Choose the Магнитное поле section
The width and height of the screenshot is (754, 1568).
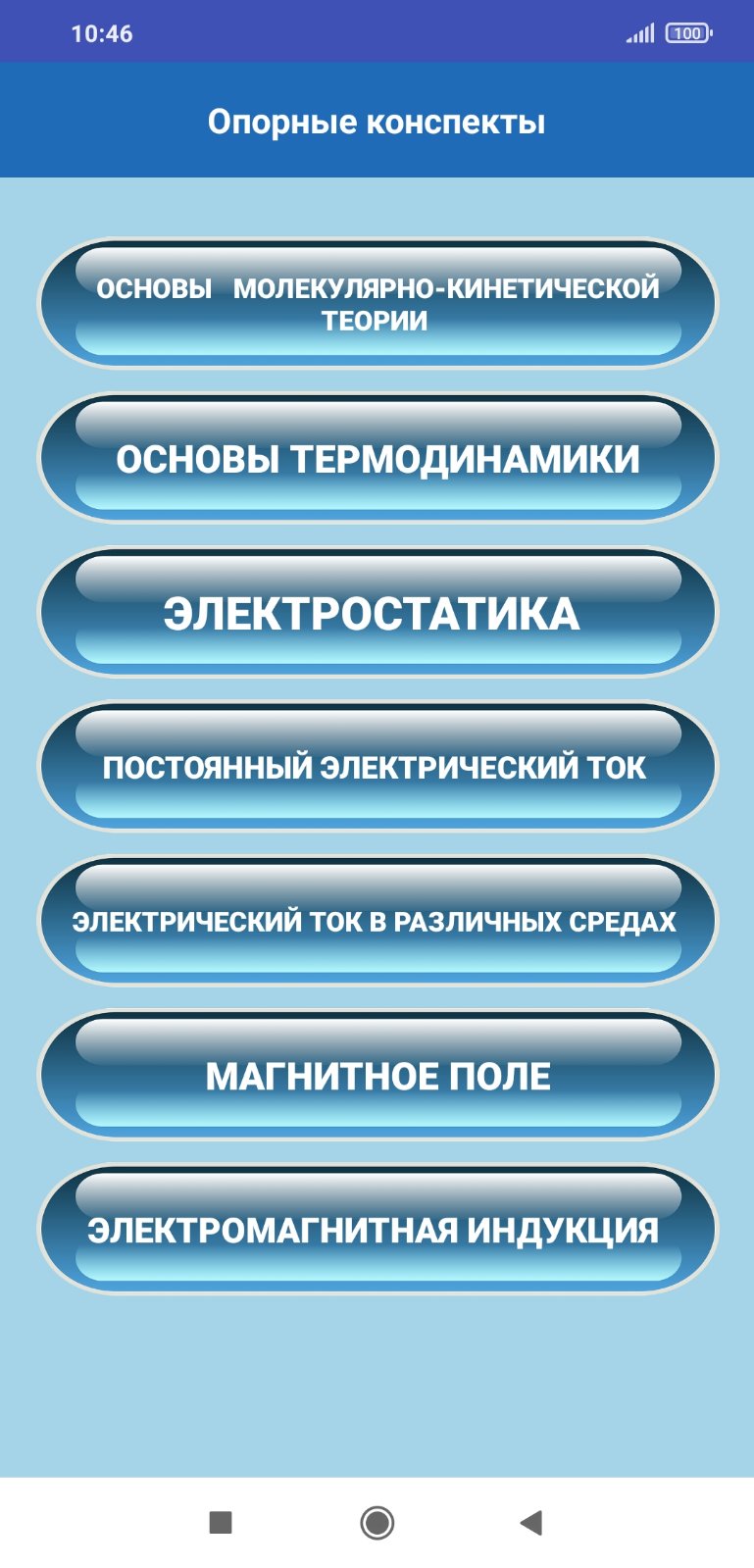377,1075
